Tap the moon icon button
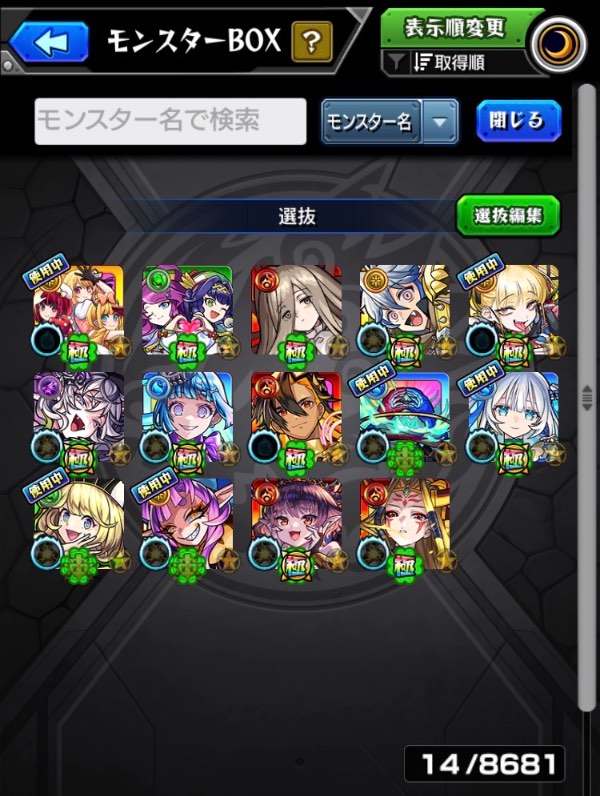The width and height of the screenshot is (600, 796). pos(557,46)
